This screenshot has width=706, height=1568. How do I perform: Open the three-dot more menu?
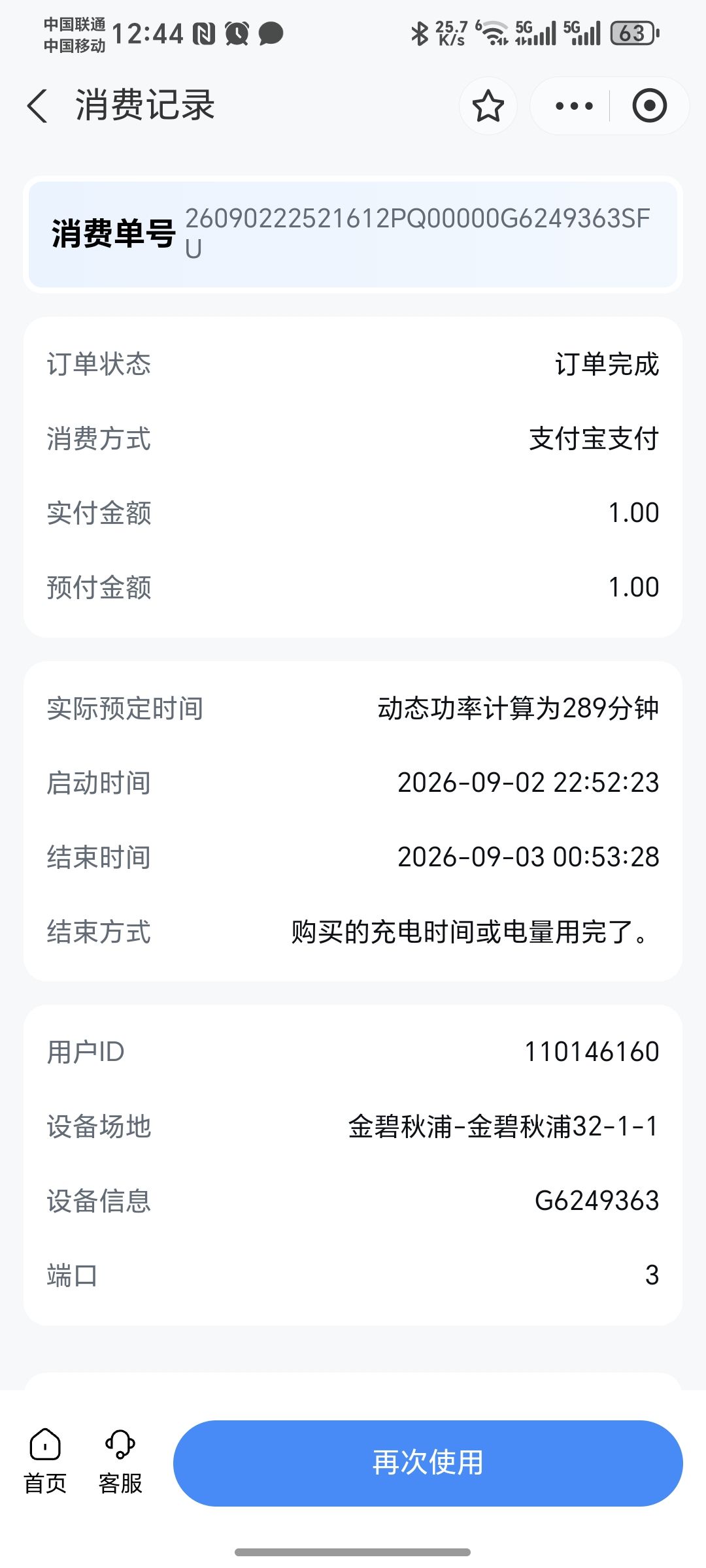(x=574, y=106)
